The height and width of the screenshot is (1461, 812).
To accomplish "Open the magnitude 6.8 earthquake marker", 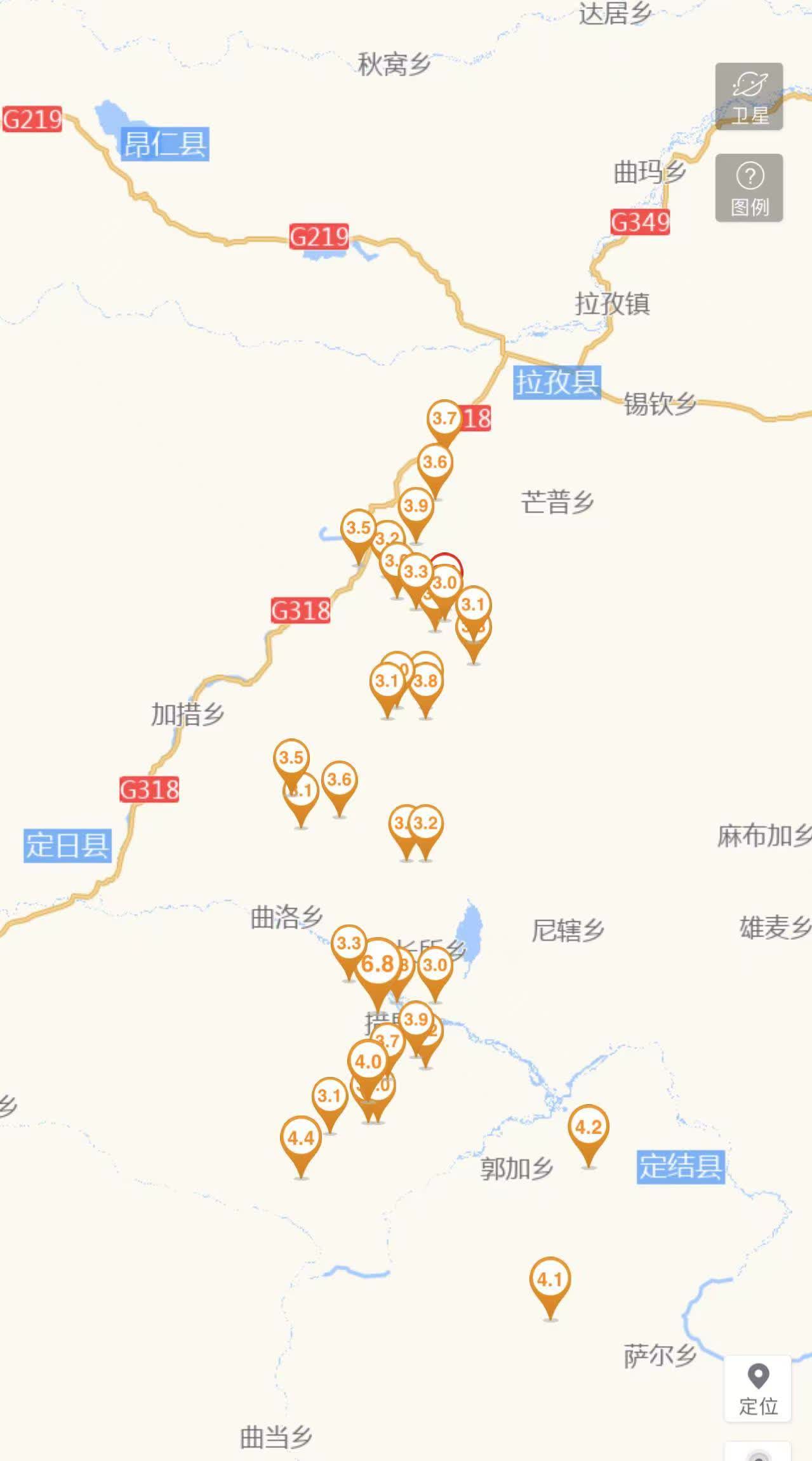I will [378, 964].
